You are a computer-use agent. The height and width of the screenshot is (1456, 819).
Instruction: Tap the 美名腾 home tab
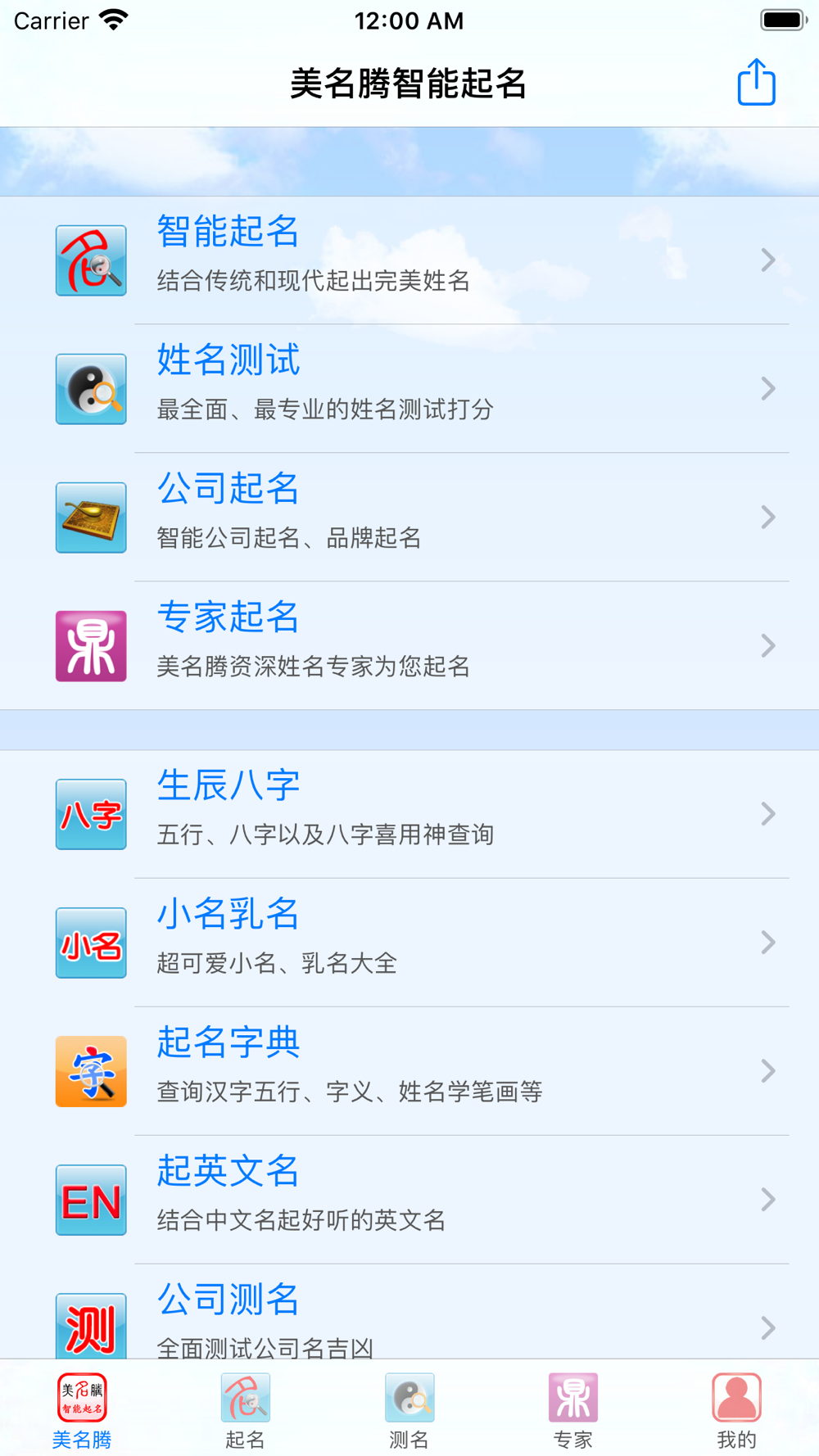pyautogui.click(x=82, y=1410)
